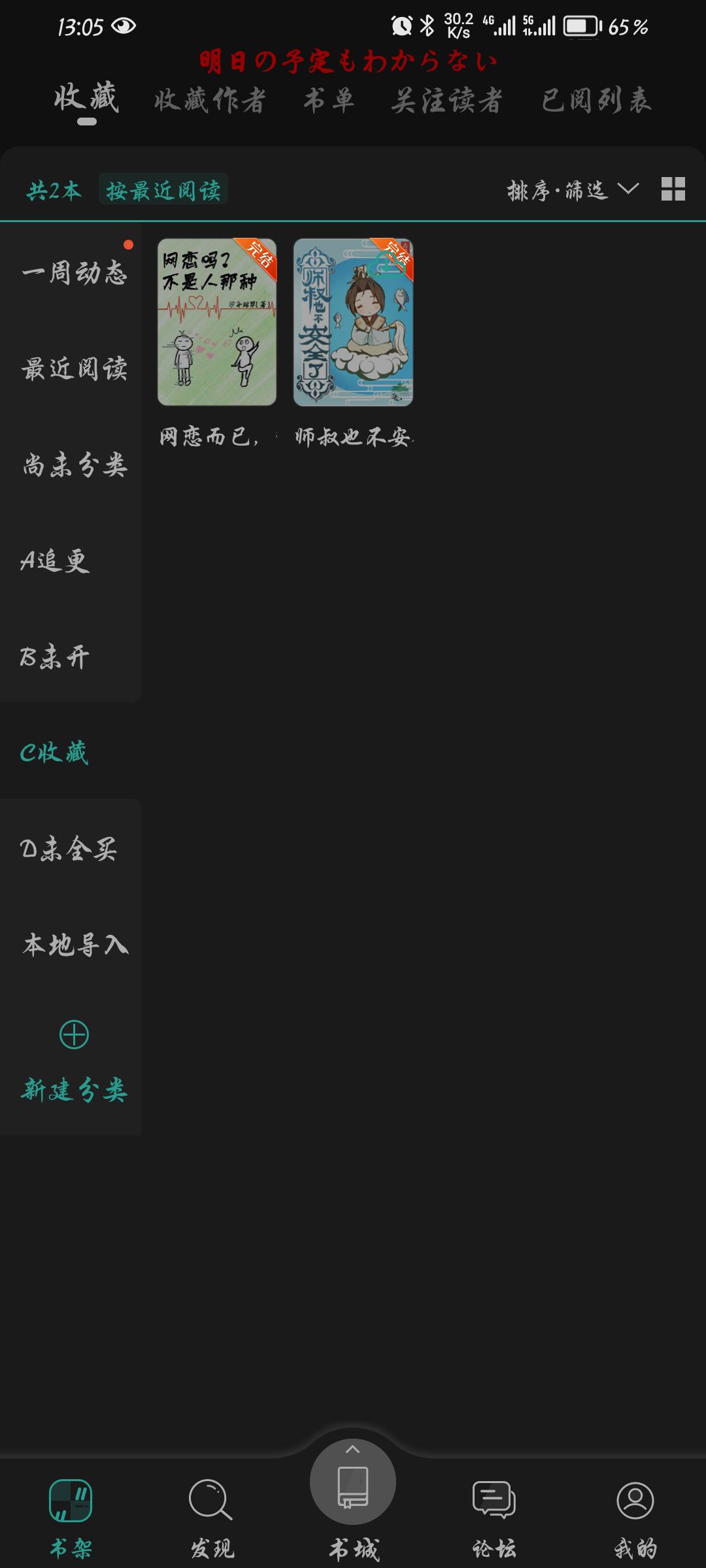This screenshot has width=706, height=1568.
Task: Open the 书城 tab
Action: pos(353,1503)
